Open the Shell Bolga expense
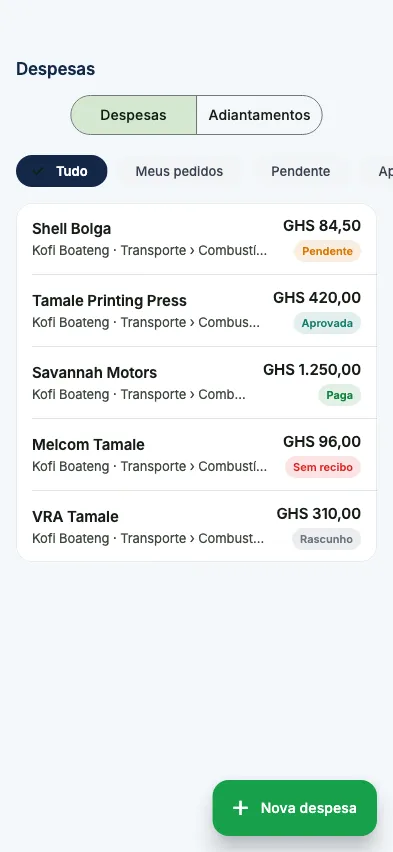Screen dimensions: 393x852 click(196, 239)
